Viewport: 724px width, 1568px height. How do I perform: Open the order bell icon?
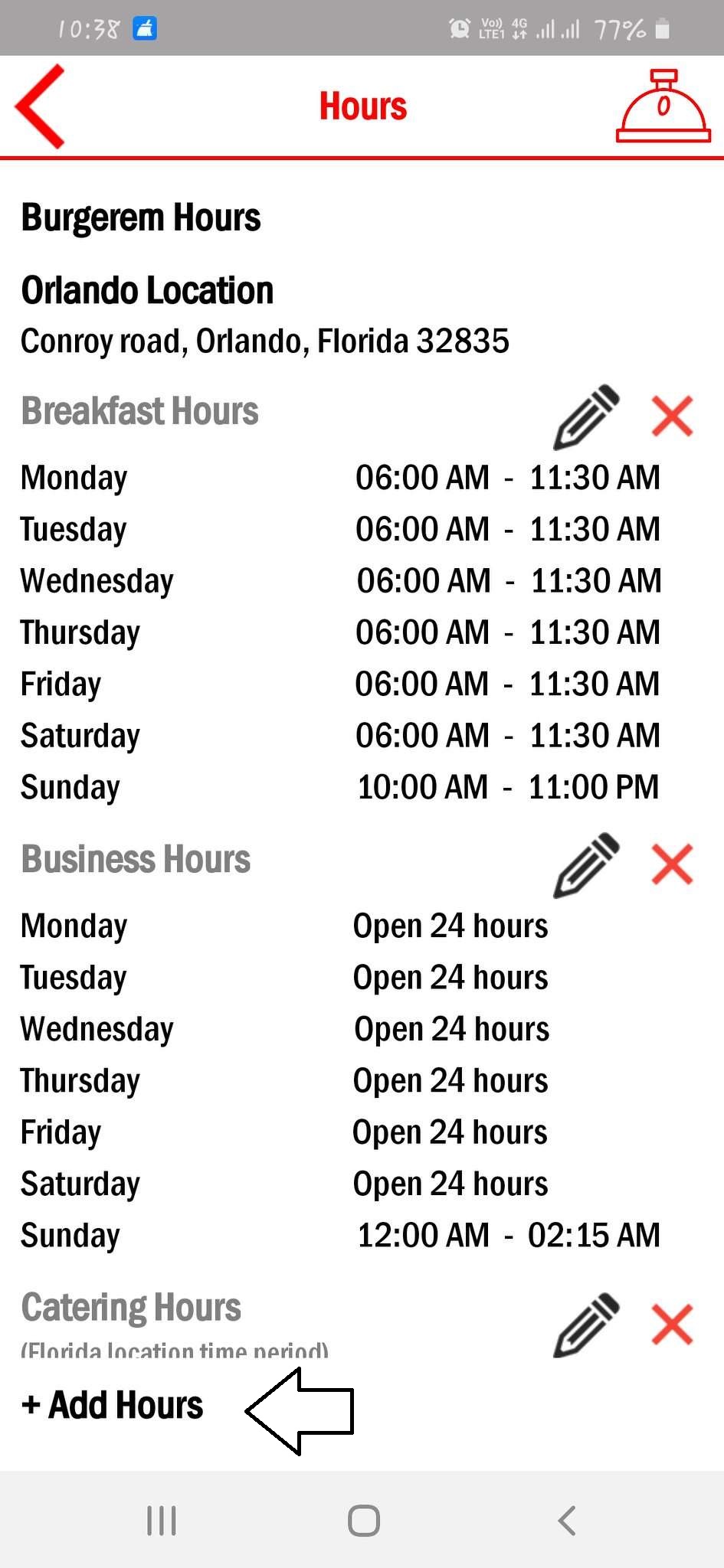click(663, 106)
